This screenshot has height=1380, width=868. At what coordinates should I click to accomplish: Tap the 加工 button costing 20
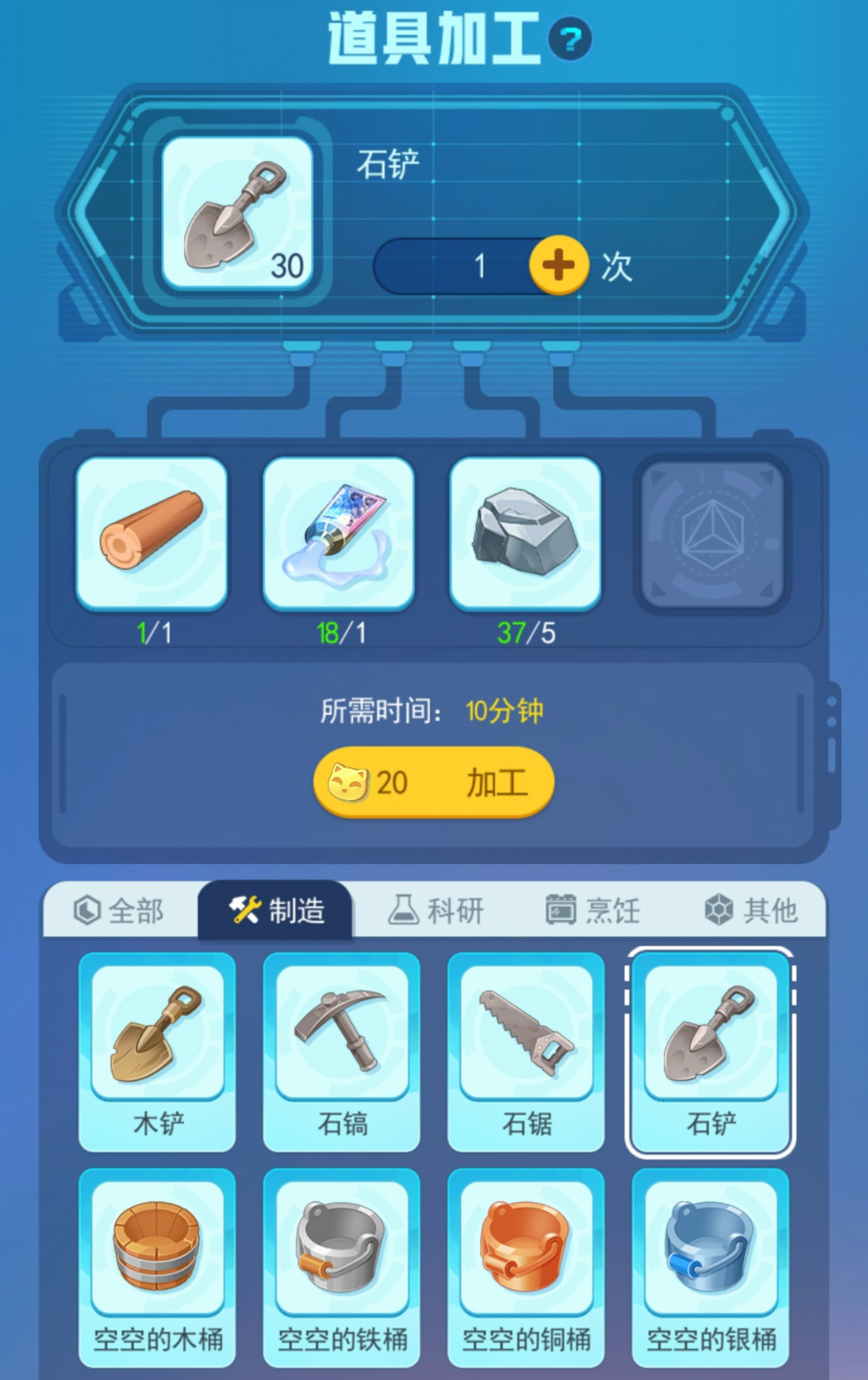click(x=434, y=783)
